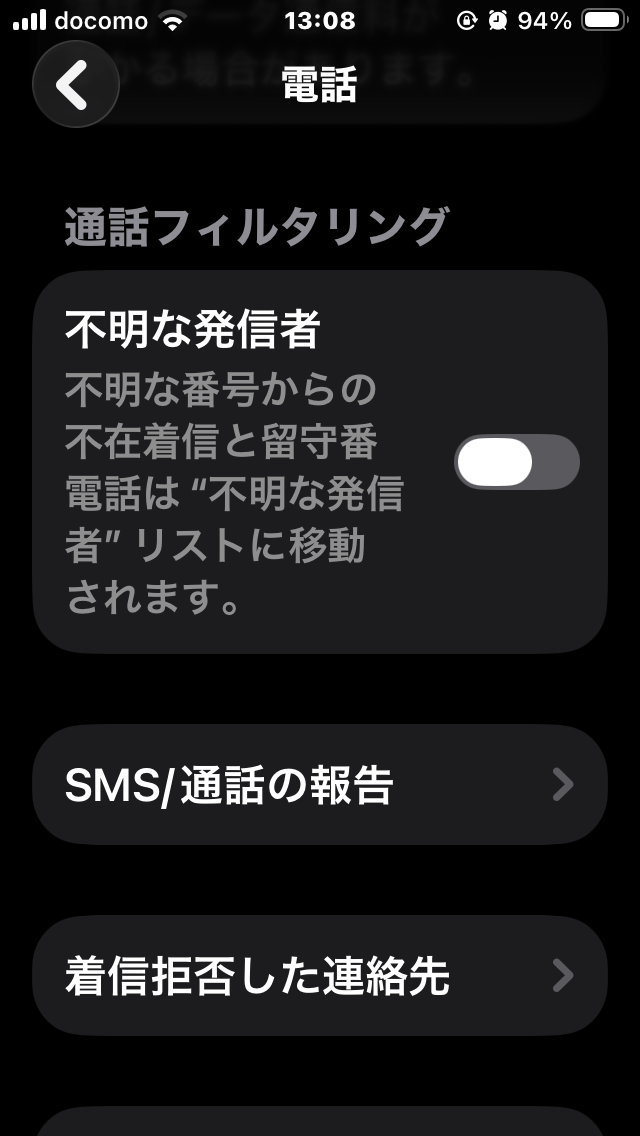Open 着信拒否した連絡先
640x1136 pixels.
[320, 975]
